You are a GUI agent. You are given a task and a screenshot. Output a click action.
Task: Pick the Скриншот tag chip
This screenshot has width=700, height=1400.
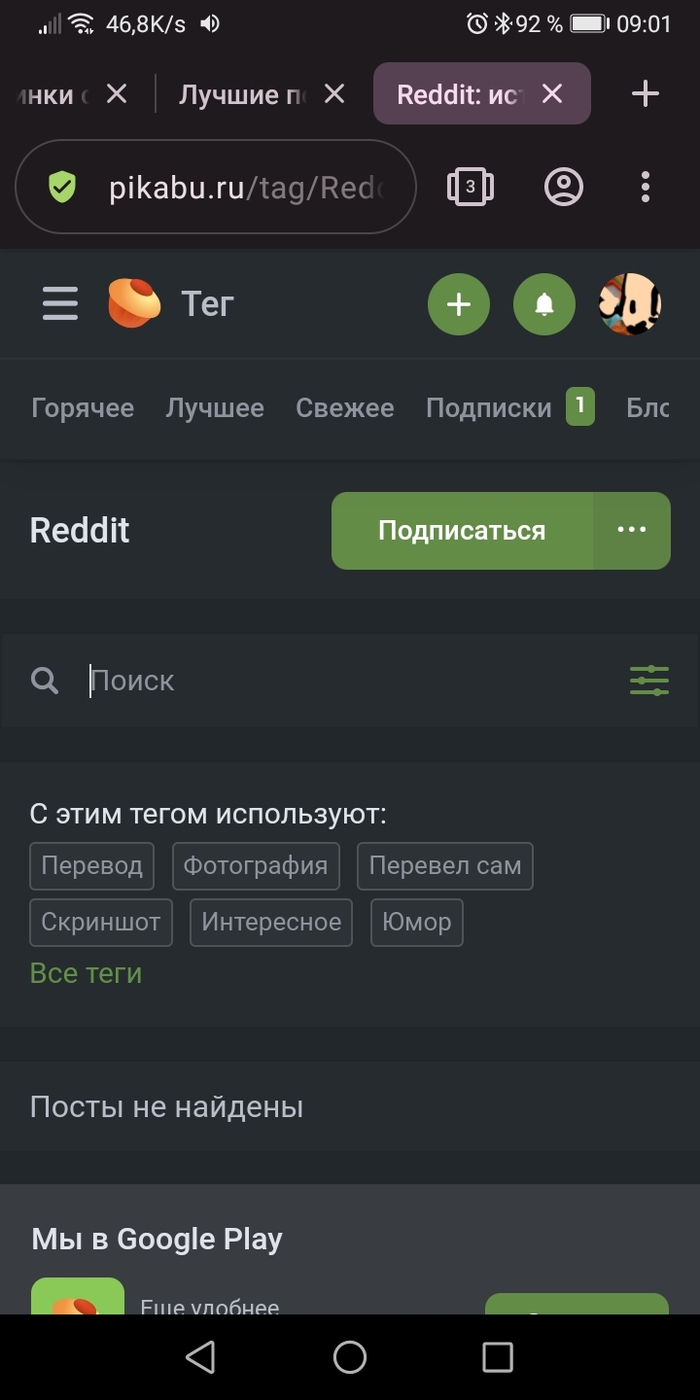101,922
